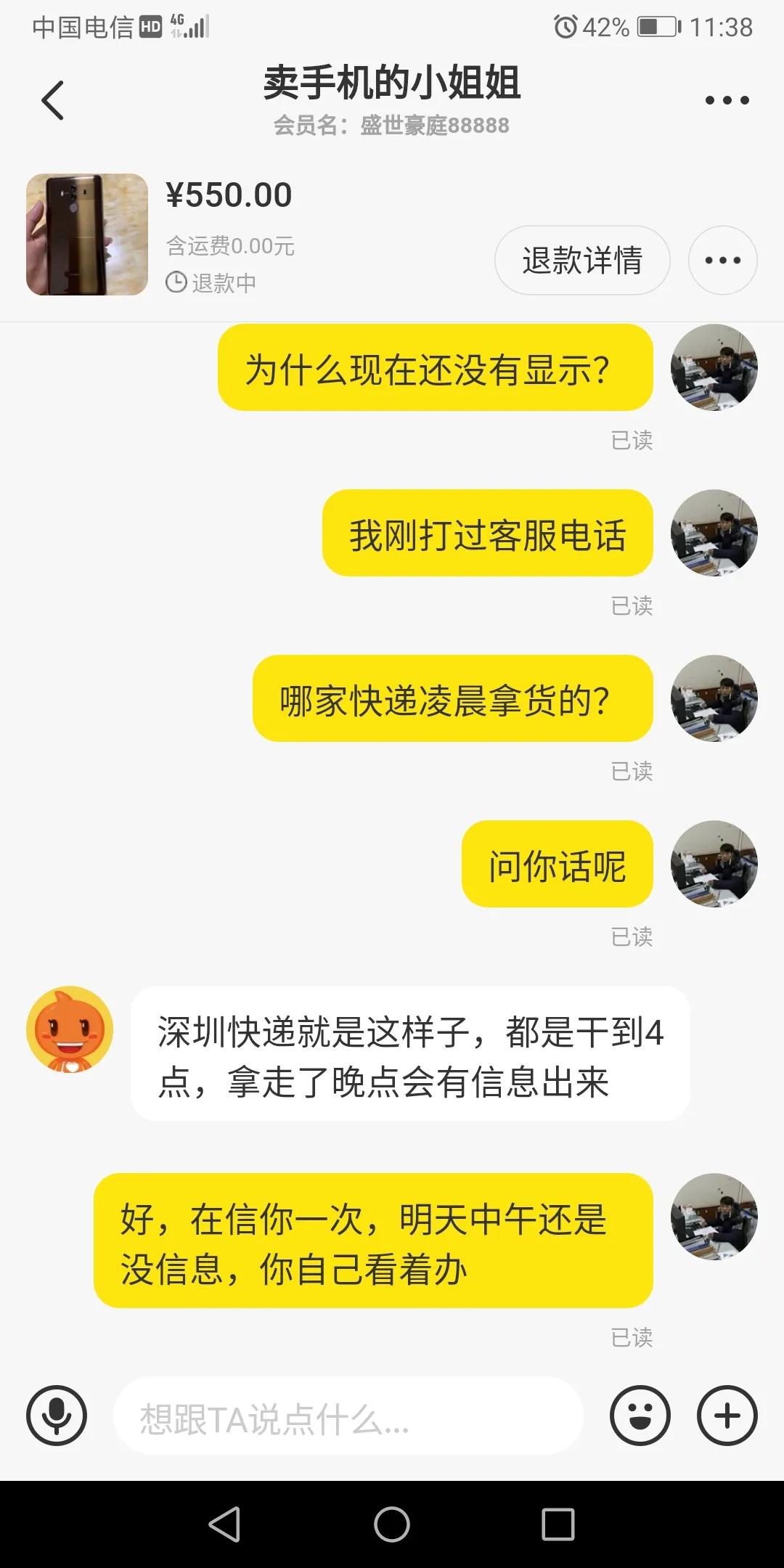Viewport: 784px width, 1568px height.
Task: Open the emoji picker icon
Action: pyautogui.click(x=640, y=1415)
